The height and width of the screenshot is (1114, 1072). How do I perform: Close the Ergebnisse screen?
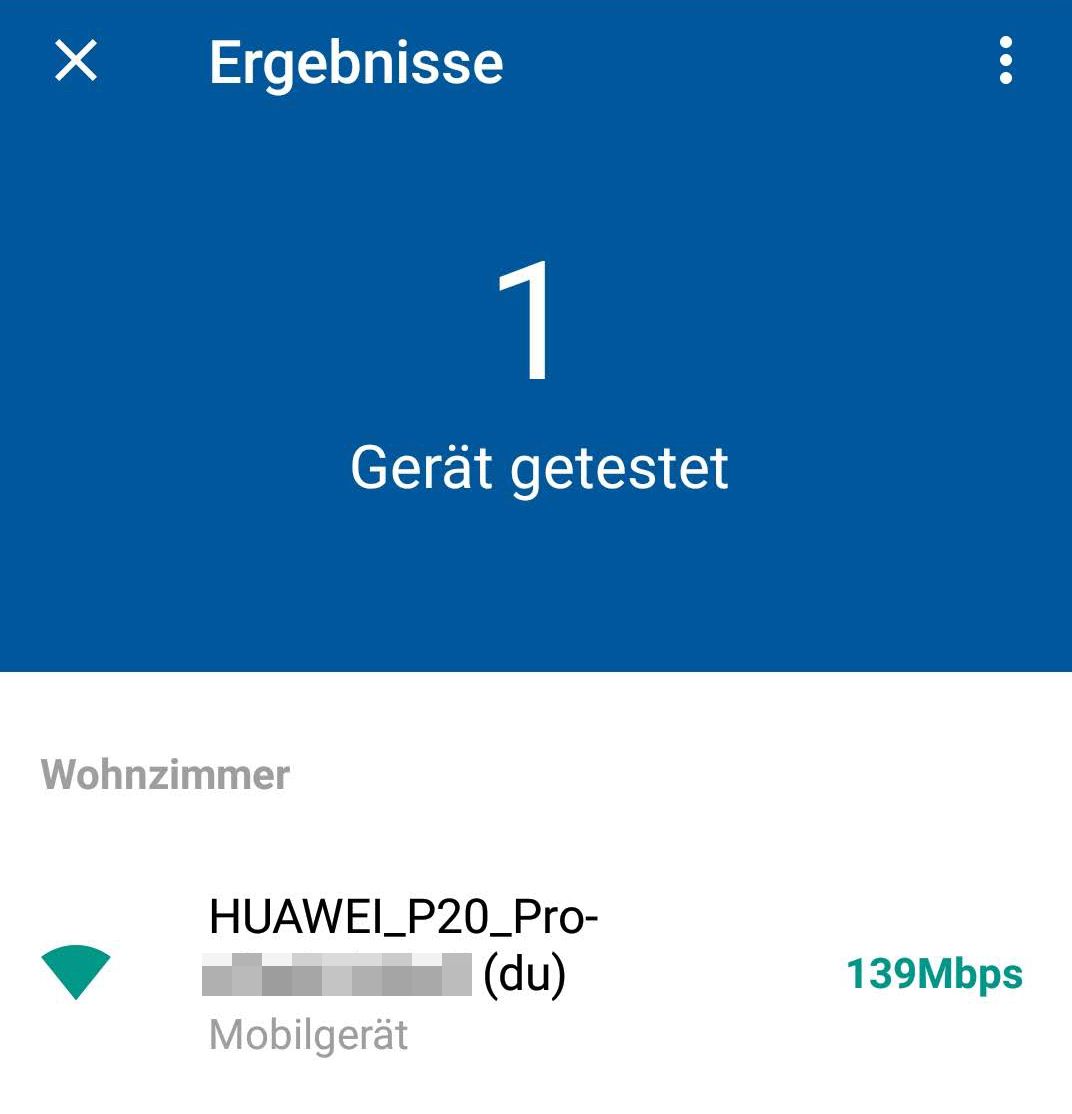76,62
